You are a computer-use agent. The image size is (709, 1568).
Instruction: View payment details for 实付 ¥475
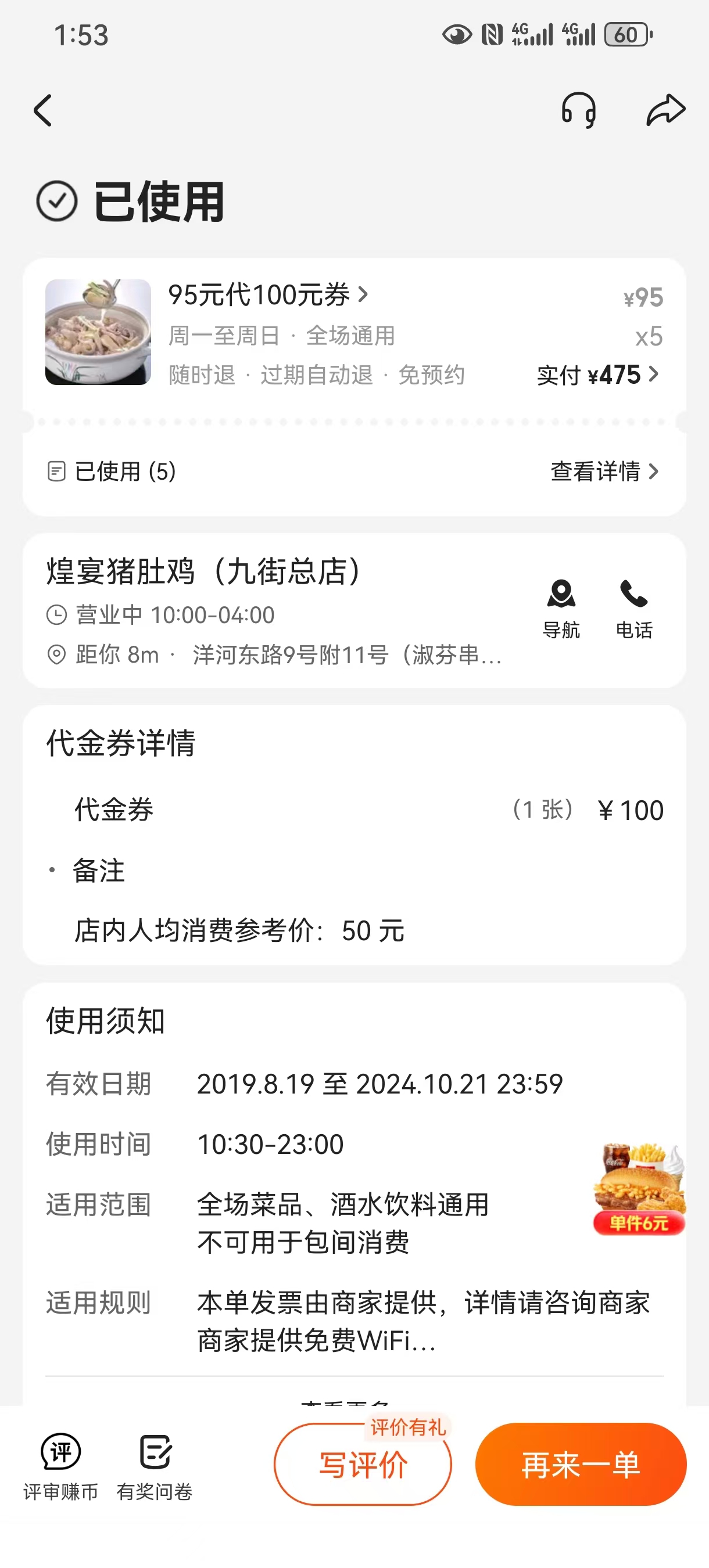[x=597, y=375]
